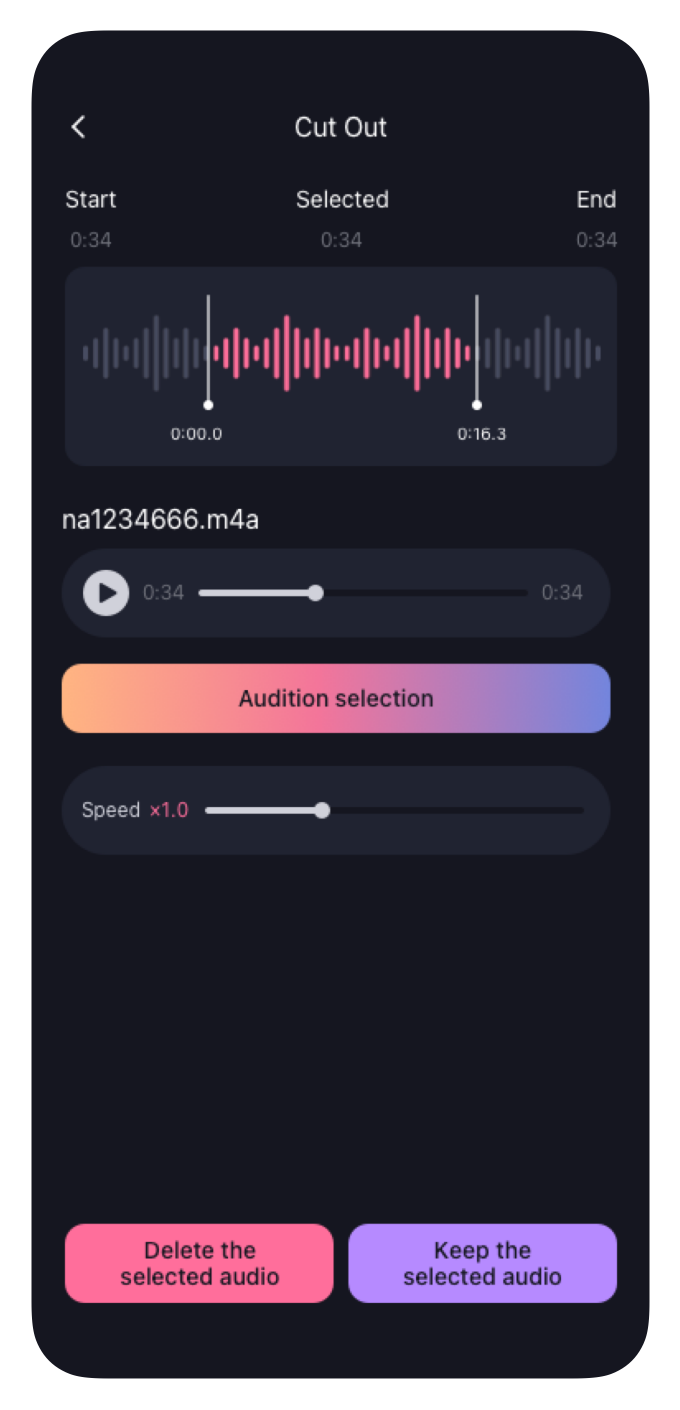
Task: Play the na1234666.m4a audio
Action: click(106, 593)
